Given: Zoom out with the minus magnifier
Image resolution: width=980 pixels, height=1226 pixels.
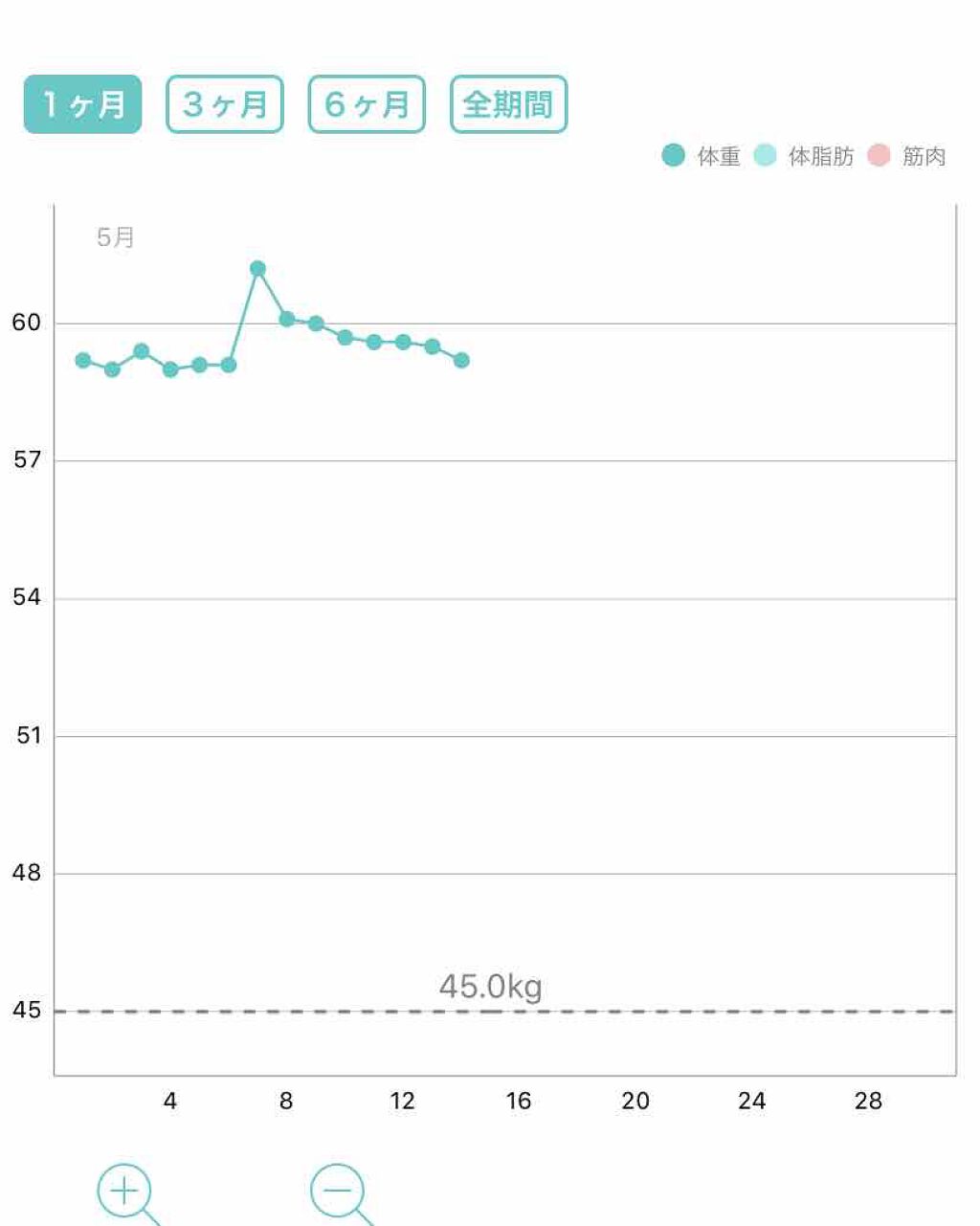Looking at the screenshot, I should (338, 1192).
